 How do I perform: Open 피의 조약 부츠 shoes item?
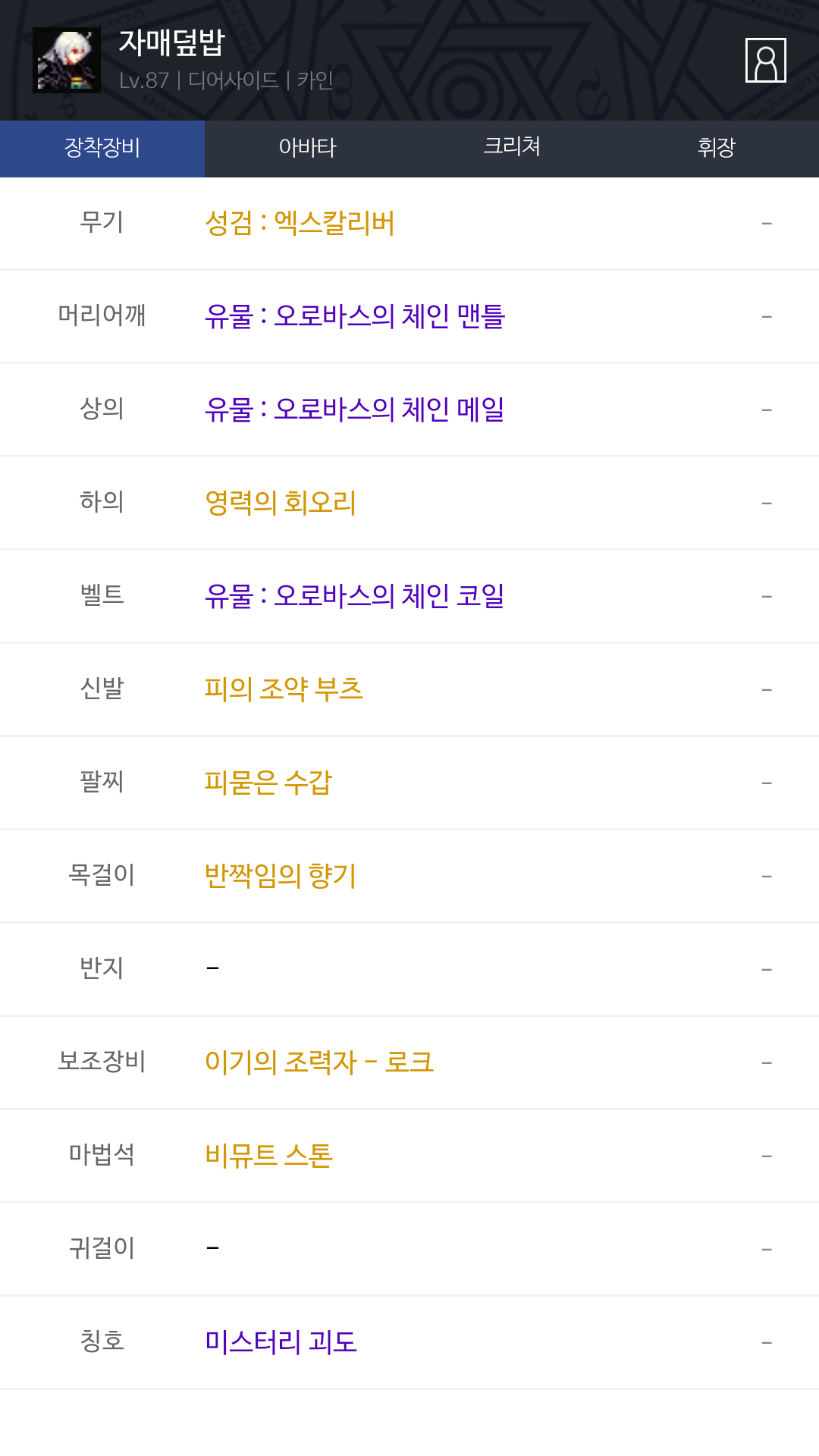[x=284, y=689]
